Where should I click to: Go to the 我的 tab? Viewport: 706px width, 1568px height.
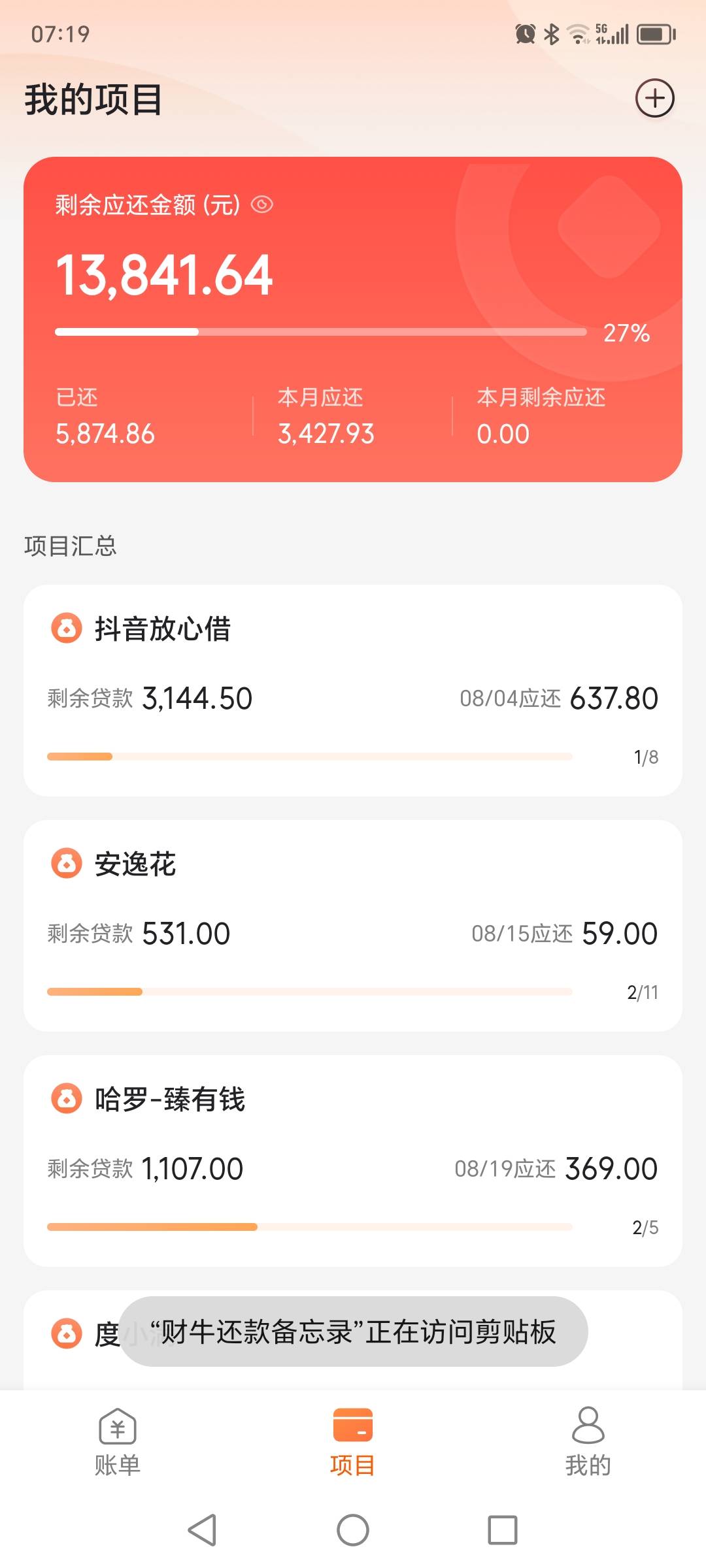(588, 1443)
